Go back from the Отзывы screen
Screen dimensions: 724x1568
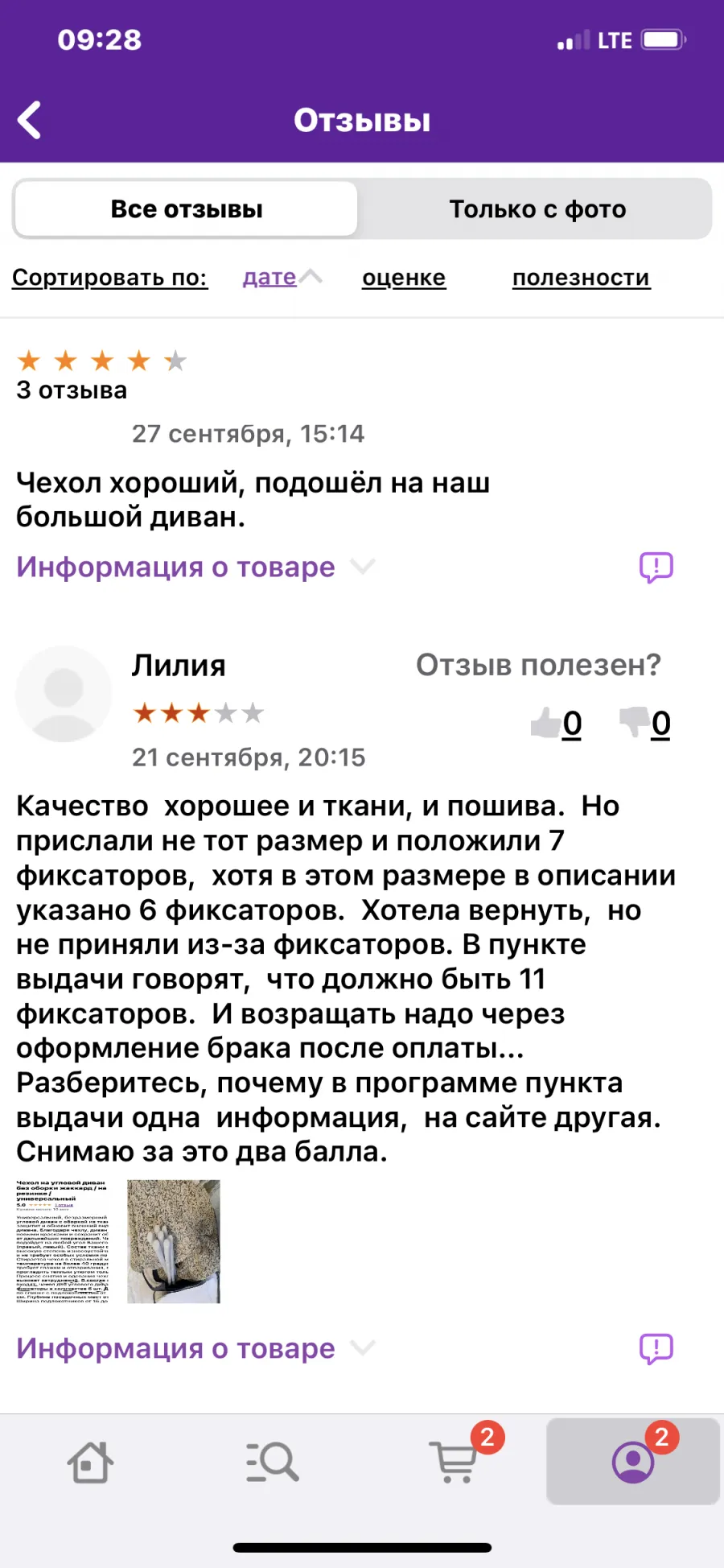(30, 121)
